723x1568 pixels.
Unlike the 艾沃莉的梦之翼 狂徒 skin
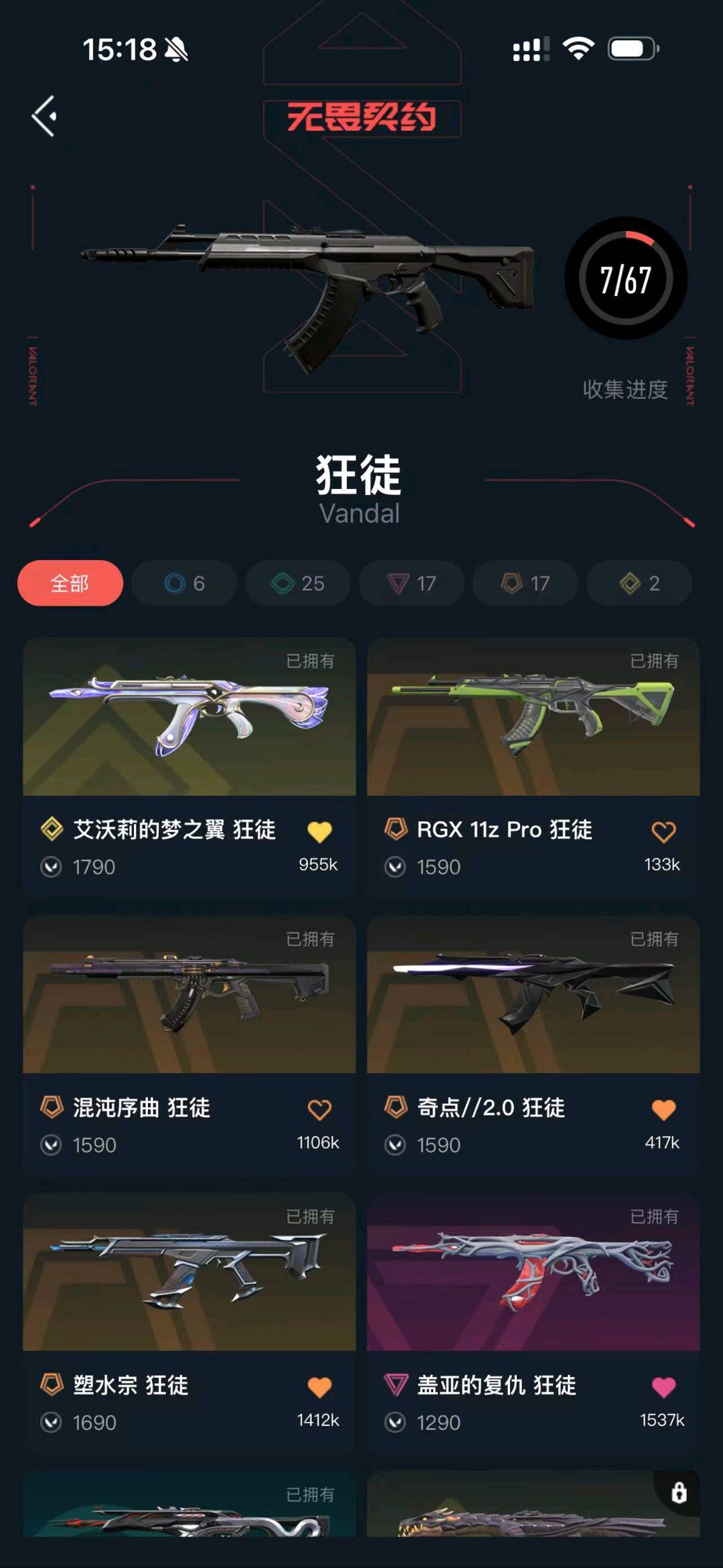tap(319, 832)
